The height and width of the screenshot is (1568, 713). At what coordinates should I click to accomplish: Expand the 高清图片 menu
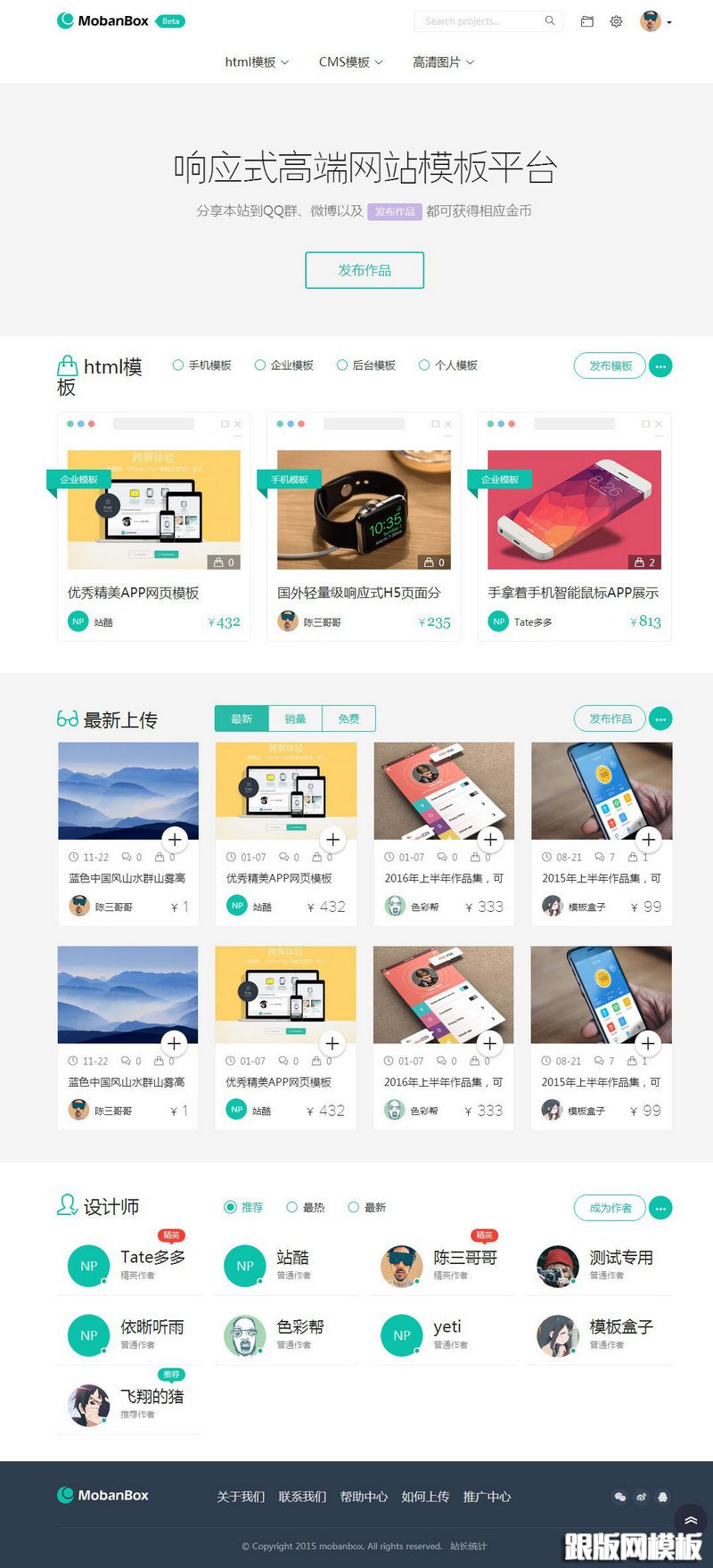[x=443, y=62]
